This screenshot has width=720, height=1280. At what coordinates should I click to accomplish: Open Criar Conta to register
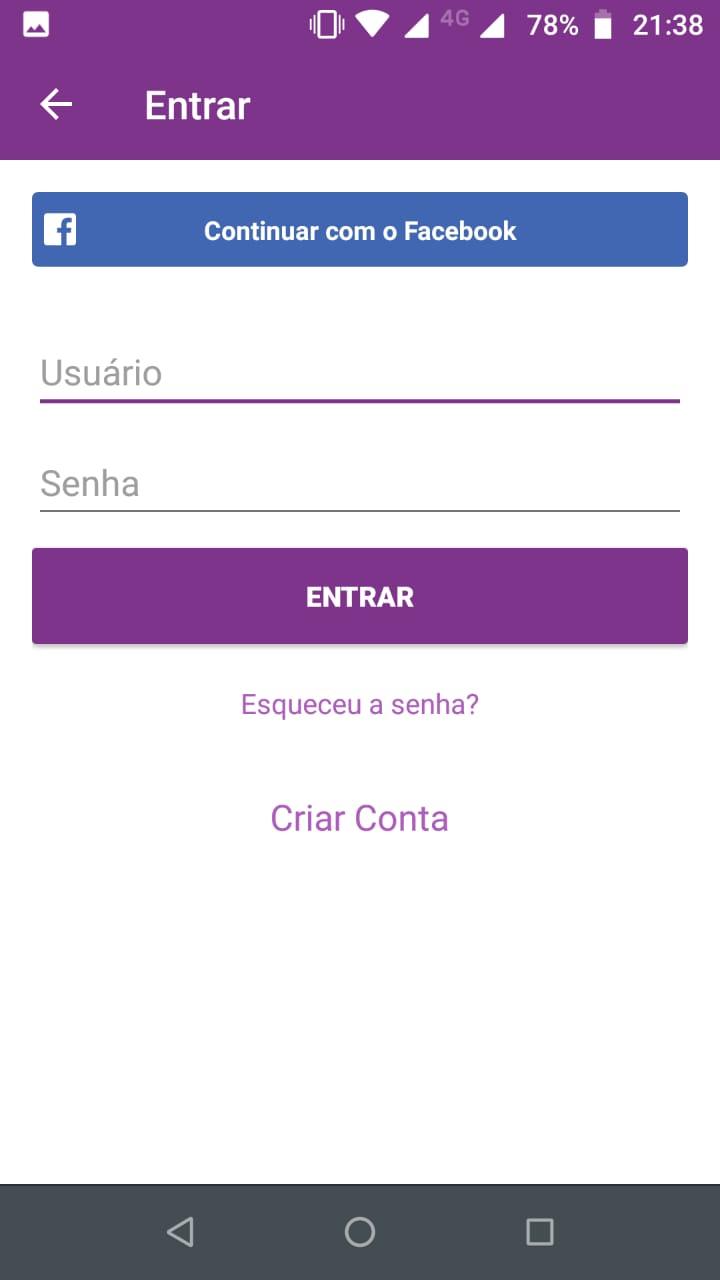click(360, 819)
